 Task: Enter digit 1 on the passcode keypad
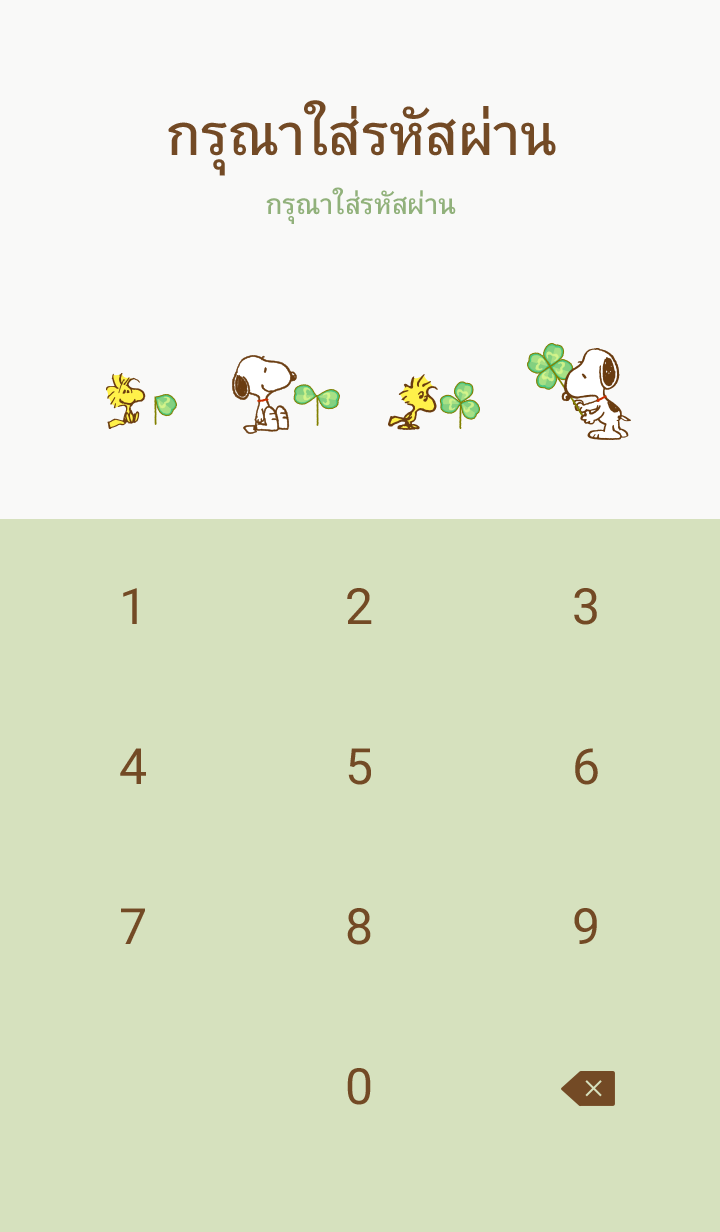coord(132,607)
